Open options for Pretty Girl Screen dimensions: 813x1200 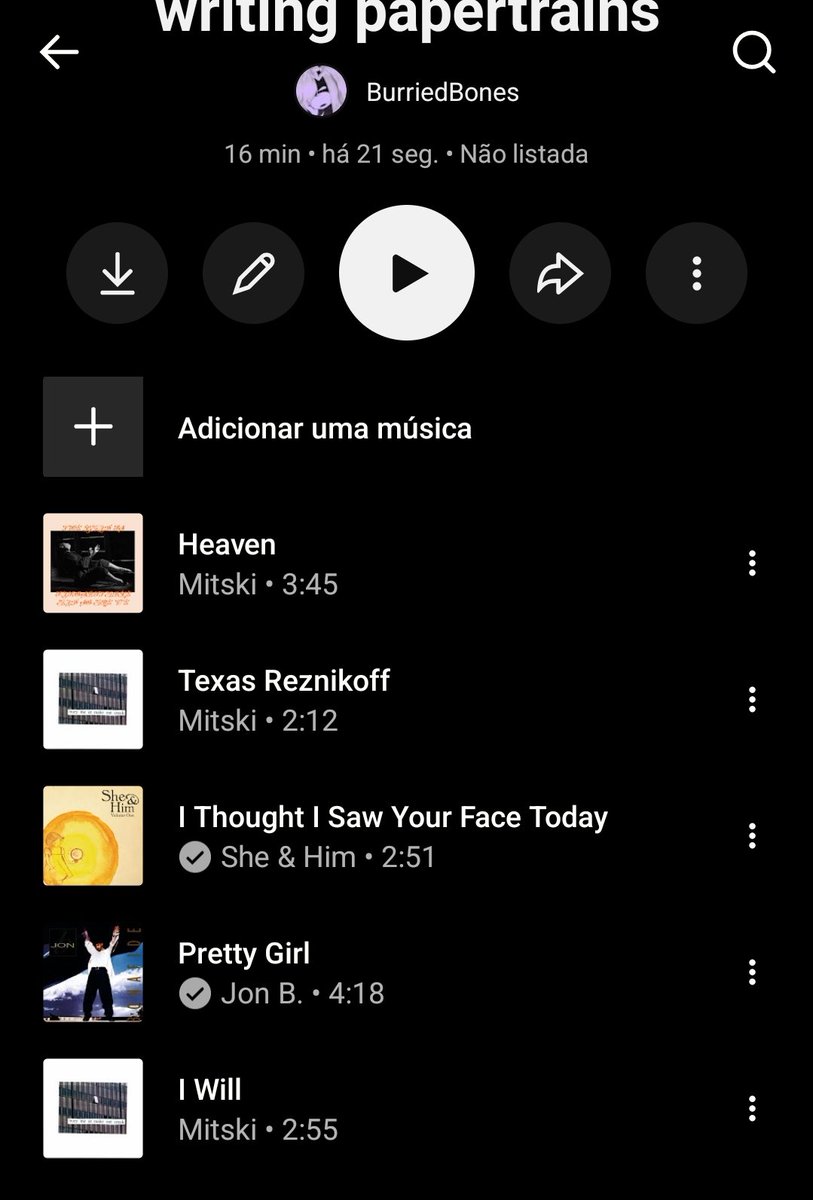(x=752, y=971)
